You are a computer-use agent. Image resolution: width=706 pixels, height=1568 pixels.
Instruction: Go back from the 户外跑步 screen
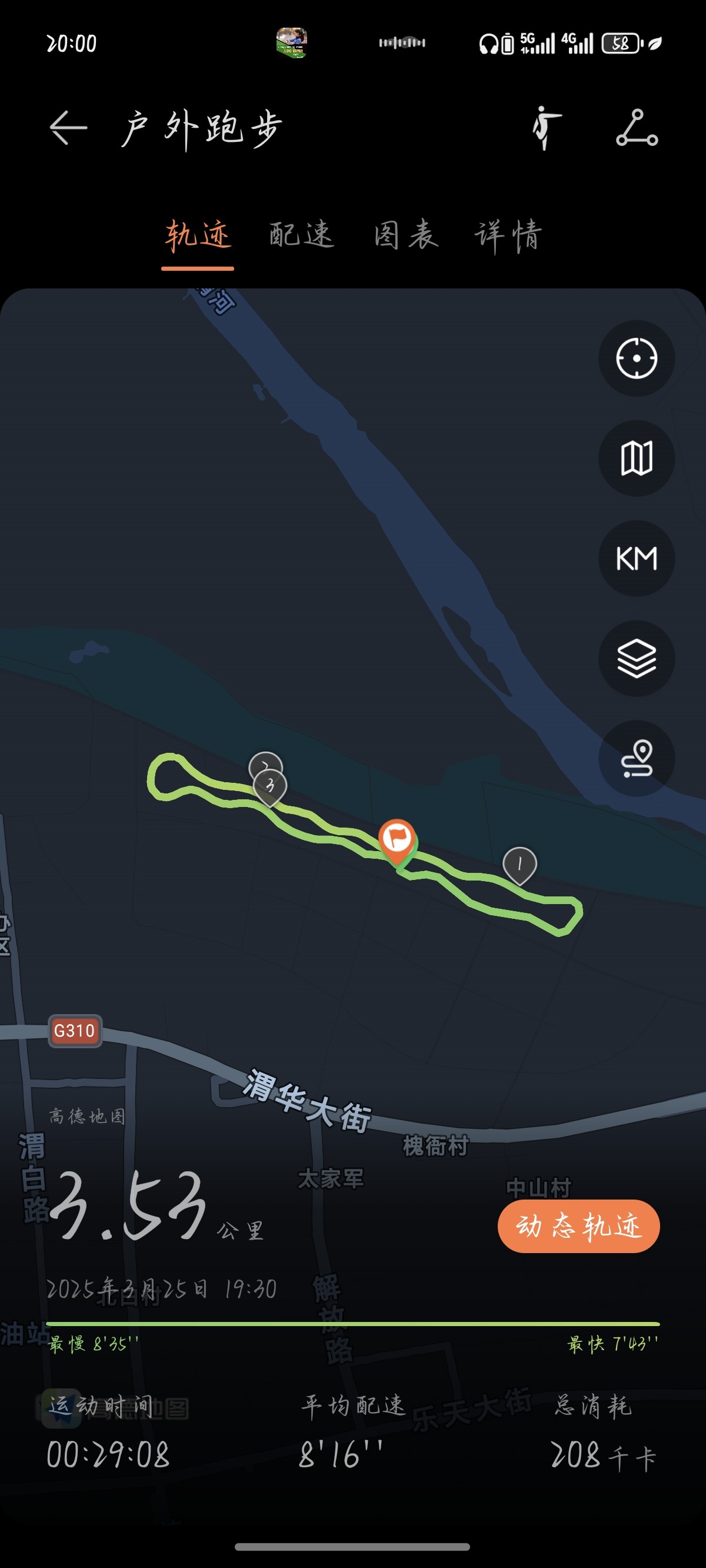click(x=68, y=128)
